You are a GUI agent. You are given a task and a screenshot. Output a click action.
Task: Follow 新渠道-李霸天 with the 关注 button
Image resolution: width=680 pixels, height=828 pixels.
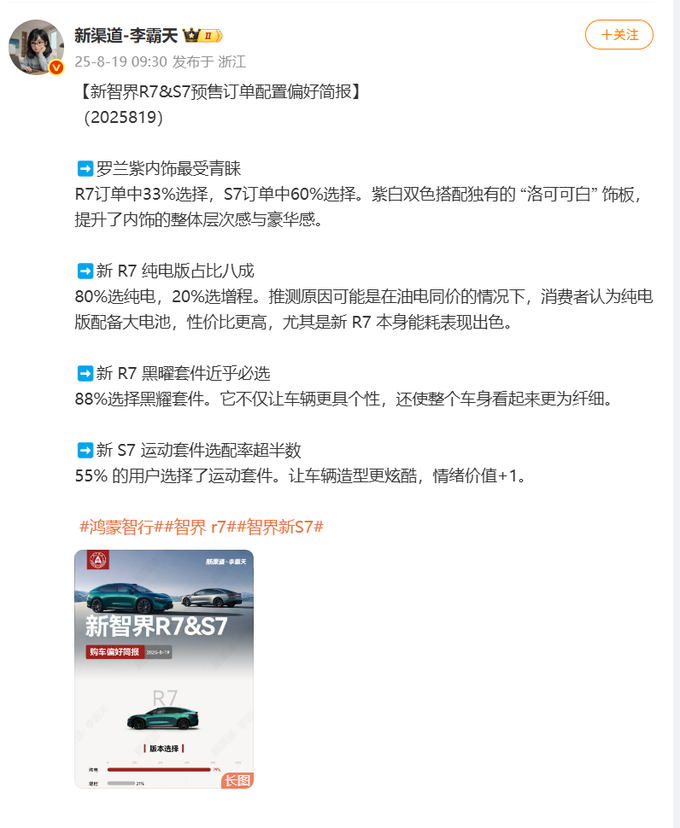pyautogui.click(x=619, y=34)
